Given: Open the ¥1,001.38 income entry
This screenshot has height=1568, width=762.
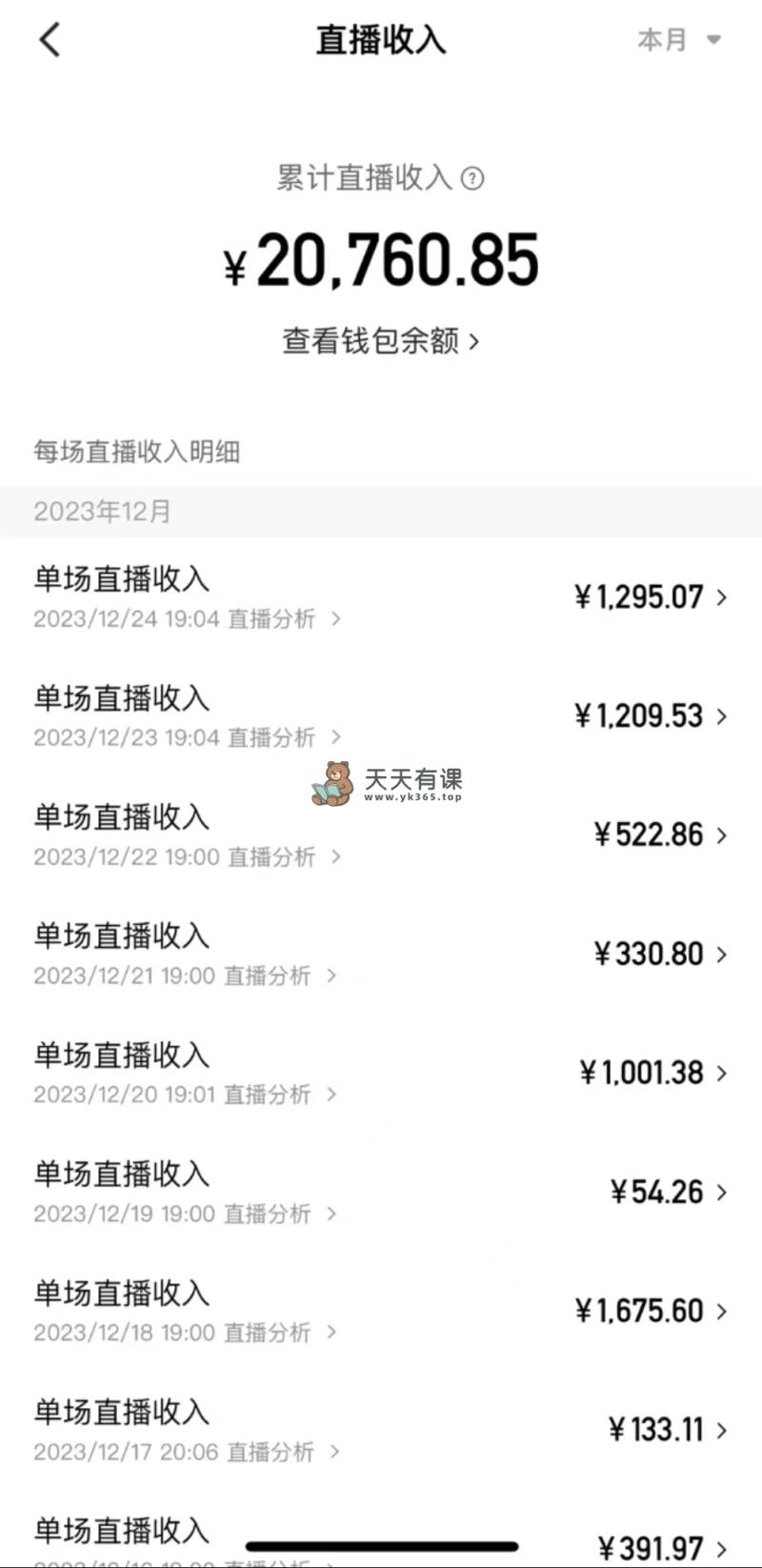Looking at the screenshot, I should click(x=381, y=1074).
